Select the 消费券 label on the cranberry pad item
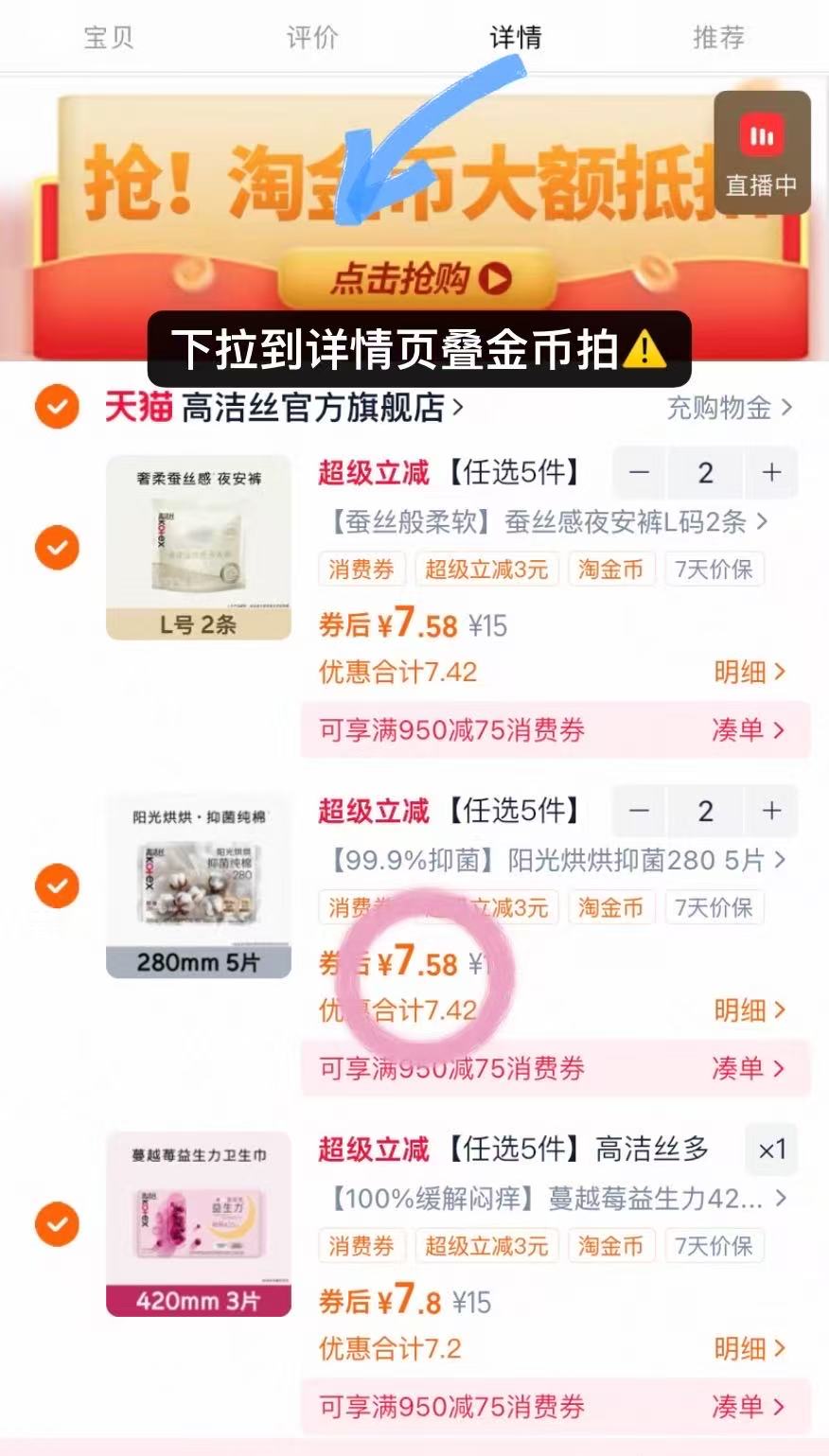 (361, 1245)
